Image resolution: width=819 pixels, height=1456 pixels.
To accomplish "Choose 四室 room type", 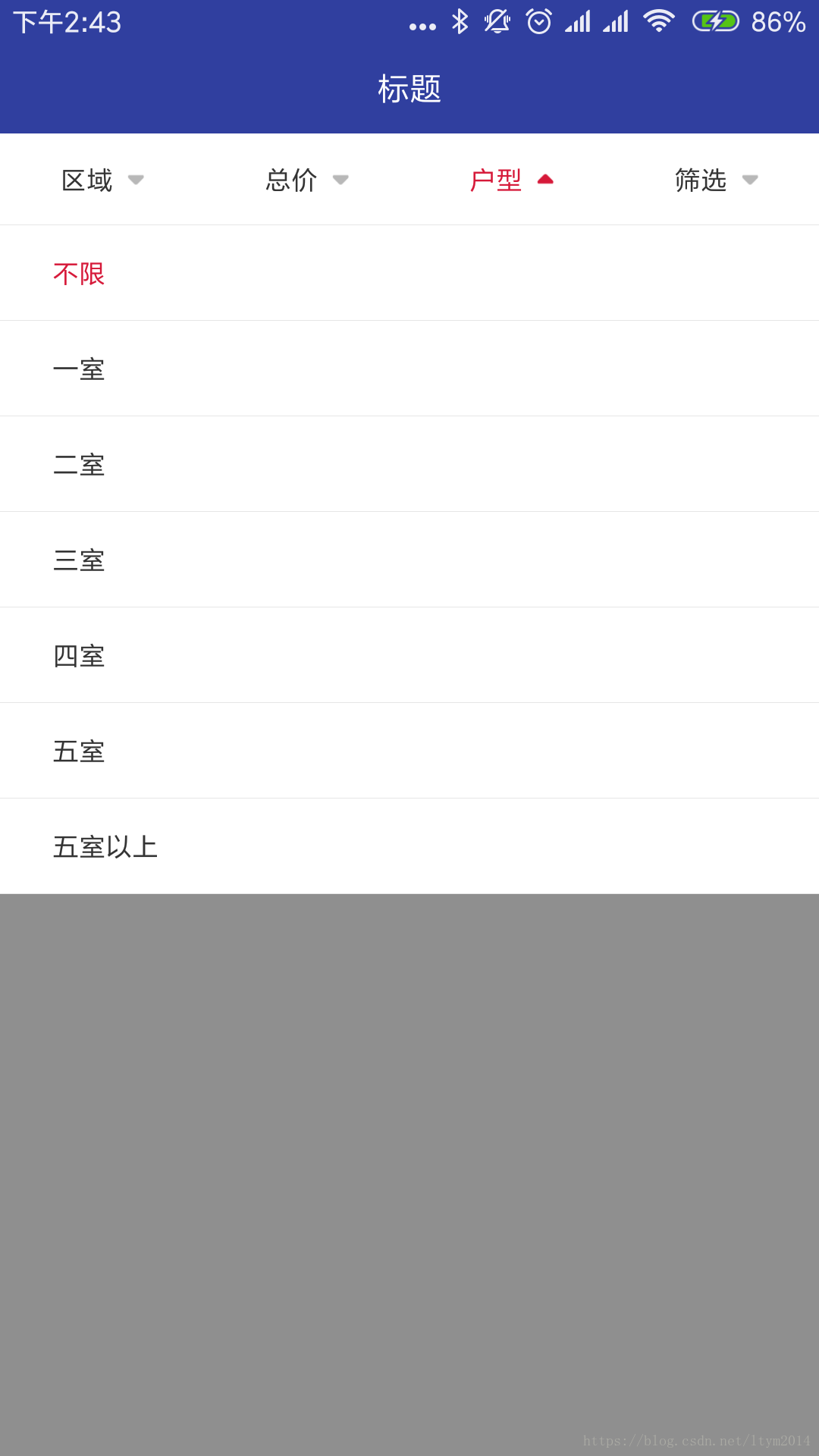I will (409, 655).
